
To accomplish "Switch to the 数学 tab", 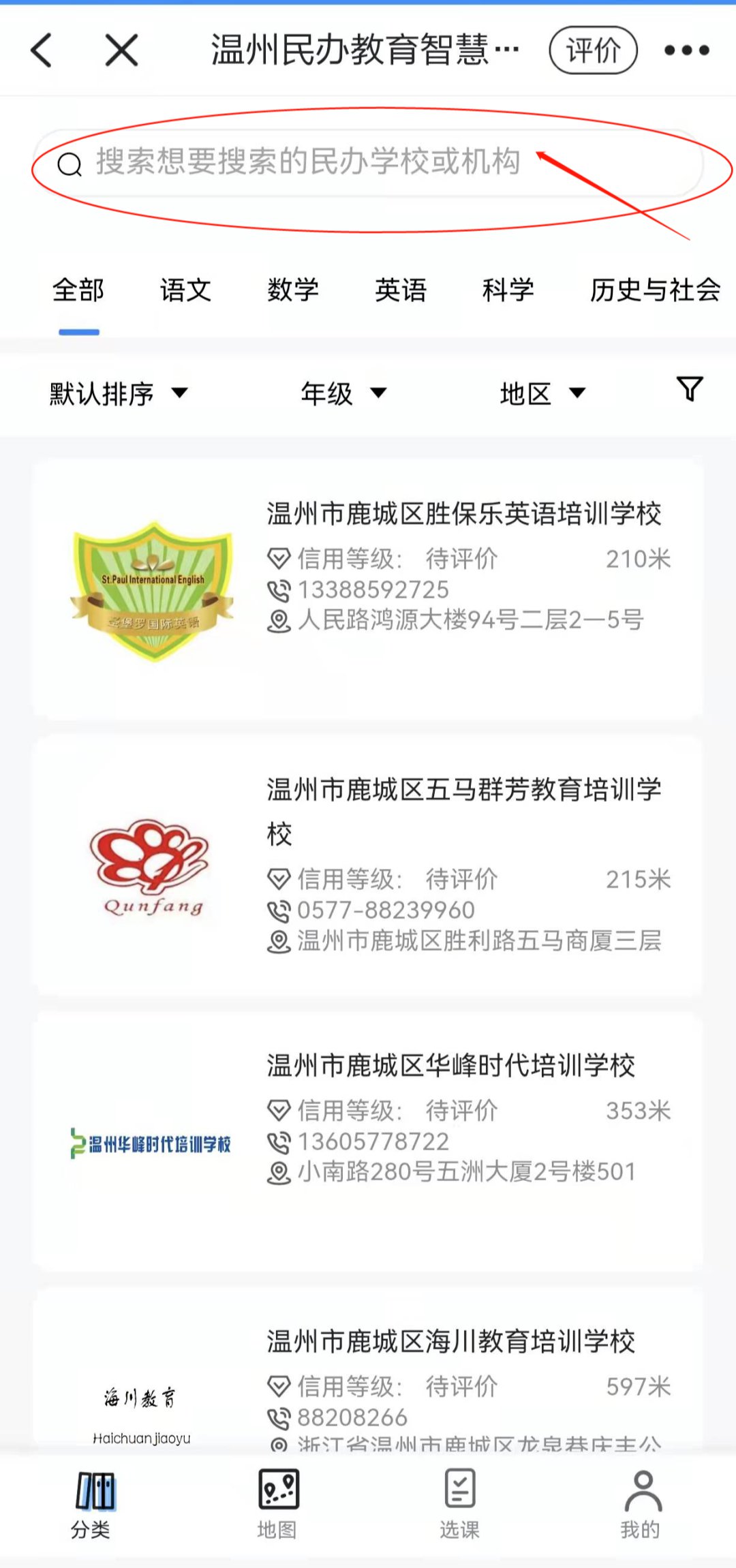I will 293,290.
